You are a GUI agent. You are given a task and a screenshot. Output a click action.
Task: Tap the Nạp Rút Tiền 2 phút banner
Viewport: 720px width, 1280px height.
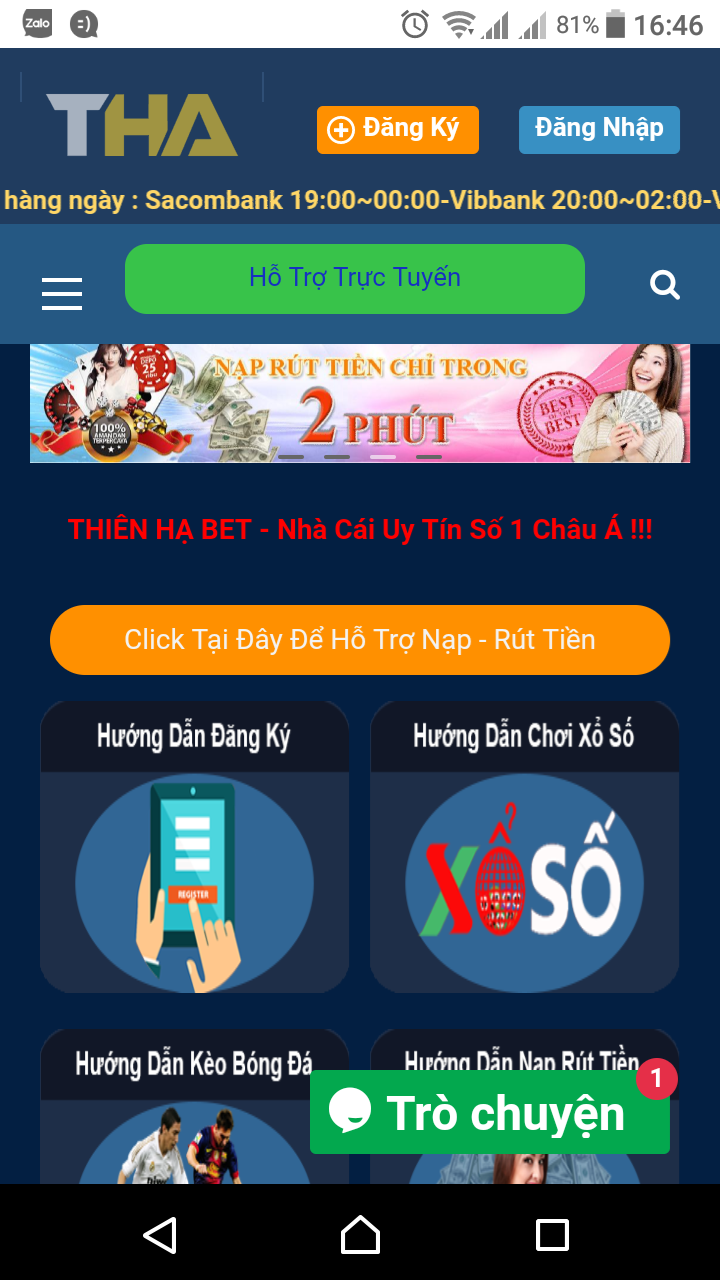[x=360, y=403]
